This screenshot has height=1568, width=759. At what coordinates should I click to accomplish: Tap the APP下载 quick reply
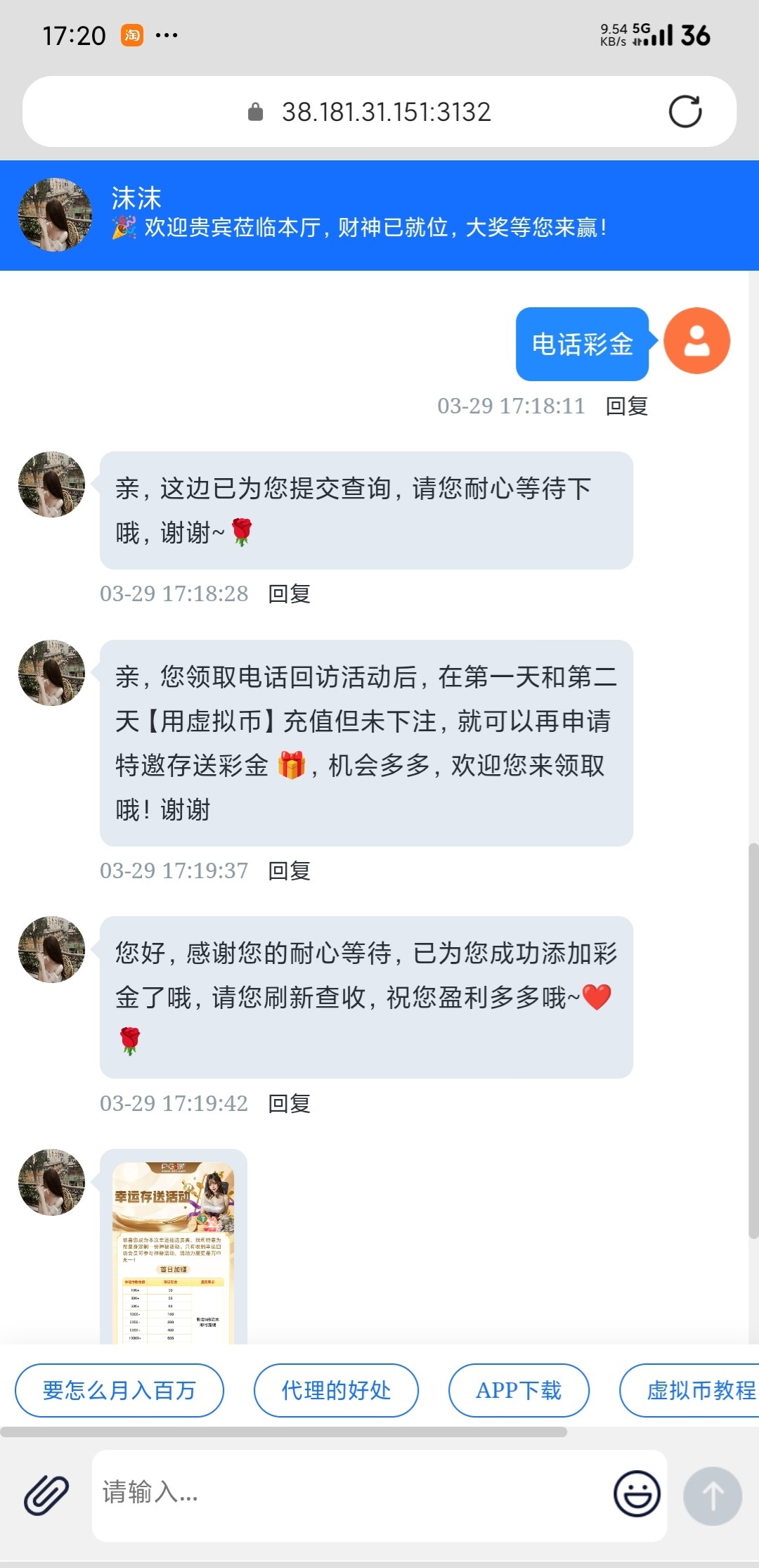[519, 1390]
